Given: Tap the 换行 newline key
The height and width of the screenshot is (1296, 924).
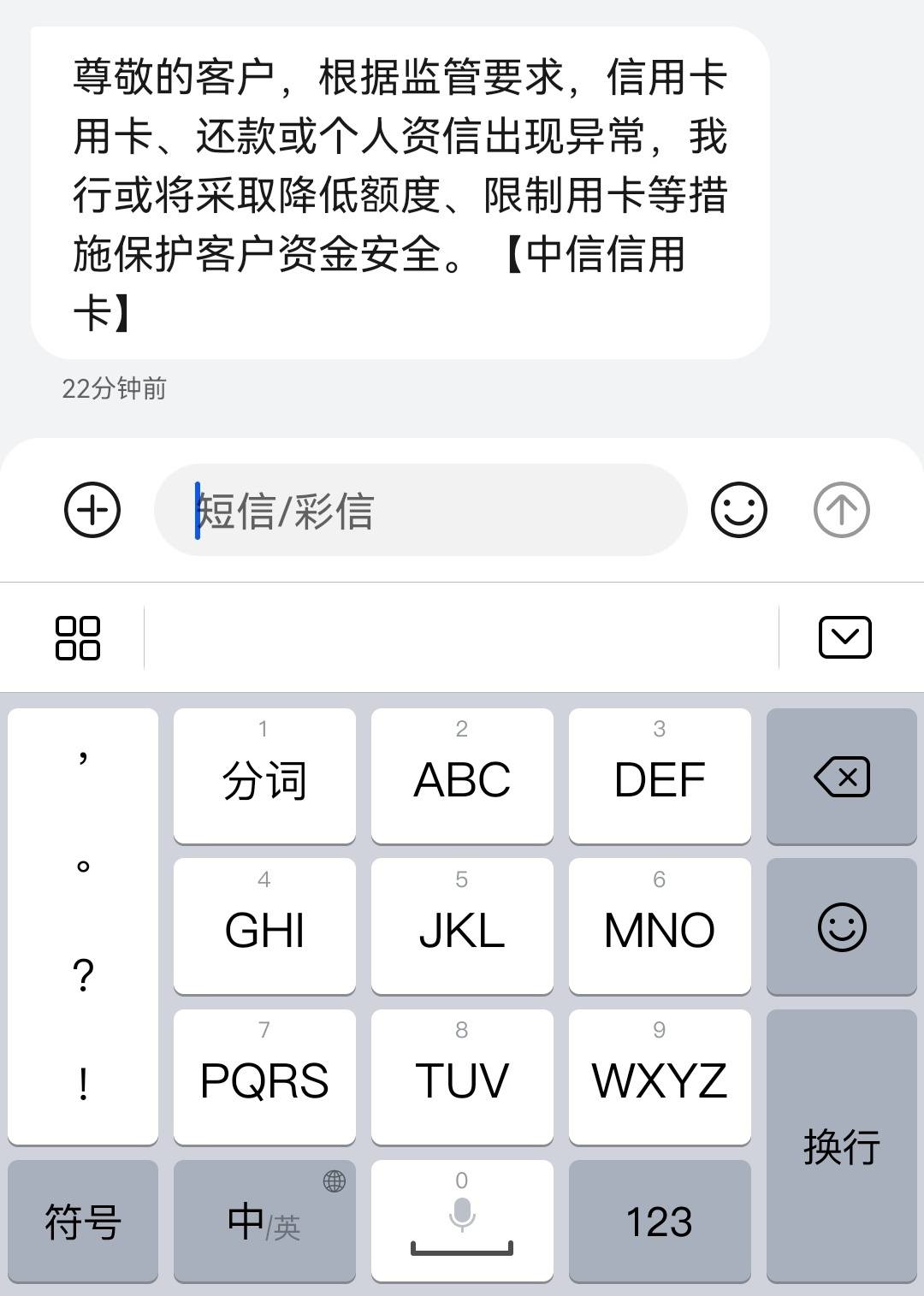Looking at the screenshot, I should (x=841, y=1145).
